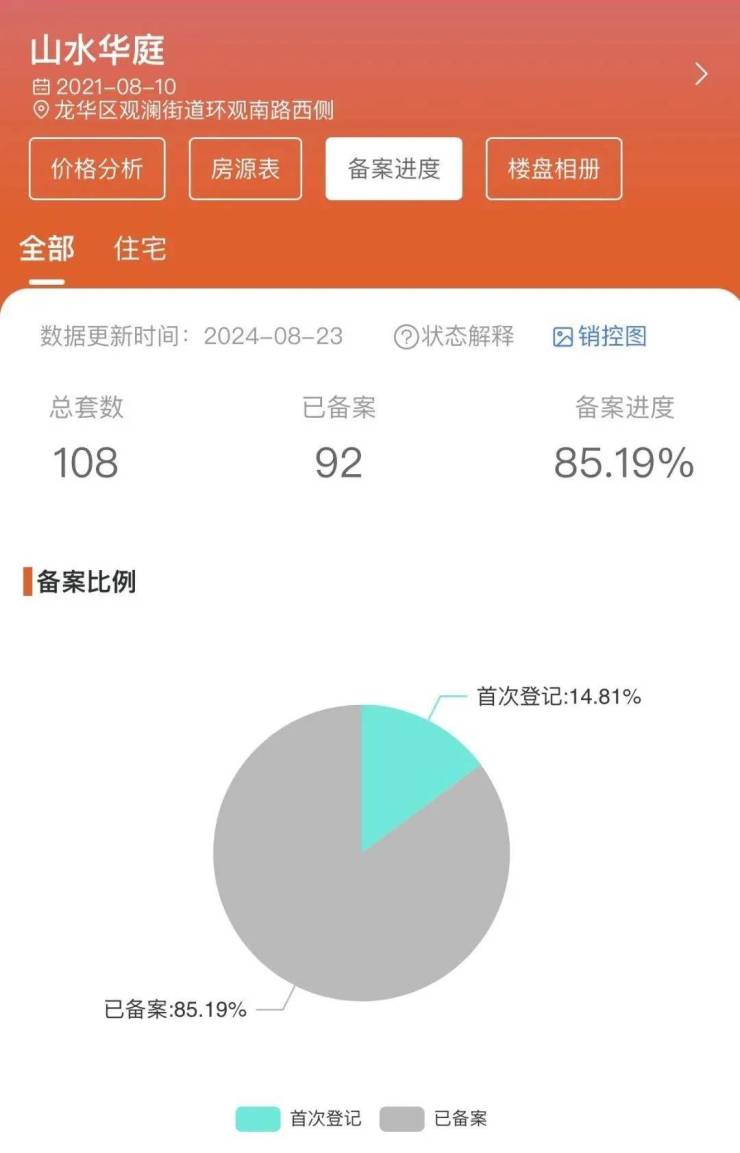Open 山水华庭 details via the chevron arrow
740x1153 pixels.
coord(701,74)
